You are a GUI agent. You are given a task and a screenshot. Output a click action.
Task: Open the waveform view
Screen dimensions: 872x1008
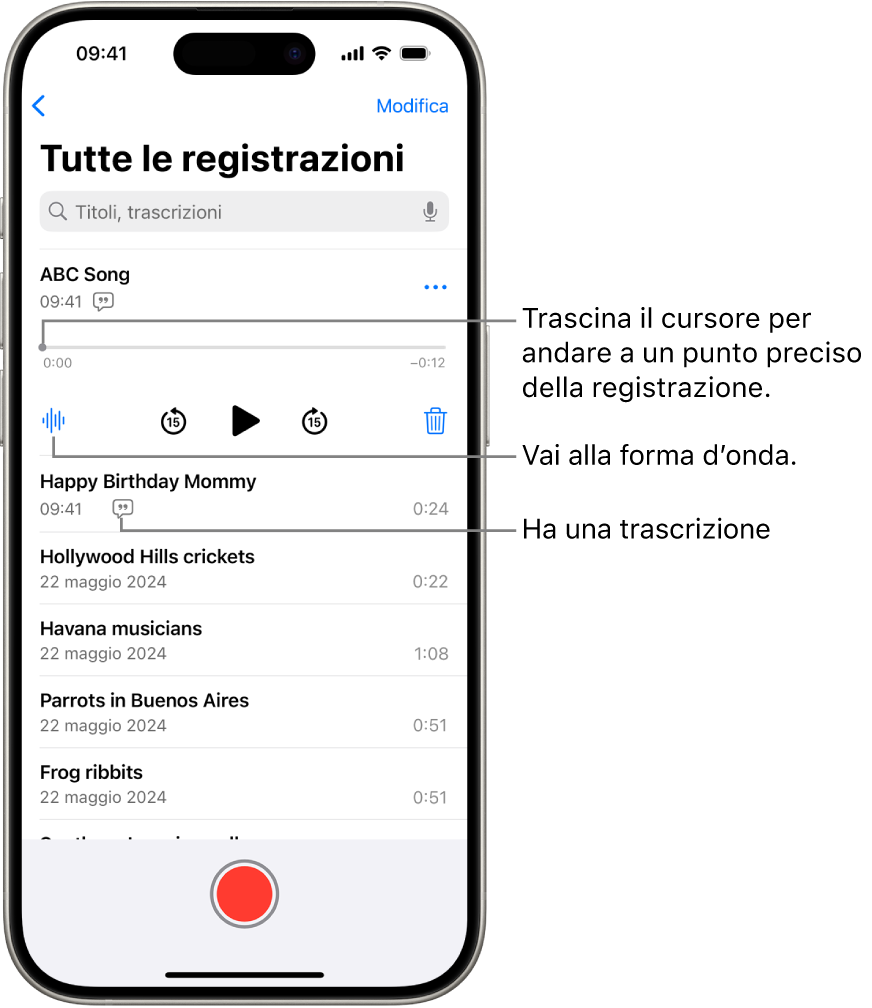pyautogui.click(x=54, y=421)
